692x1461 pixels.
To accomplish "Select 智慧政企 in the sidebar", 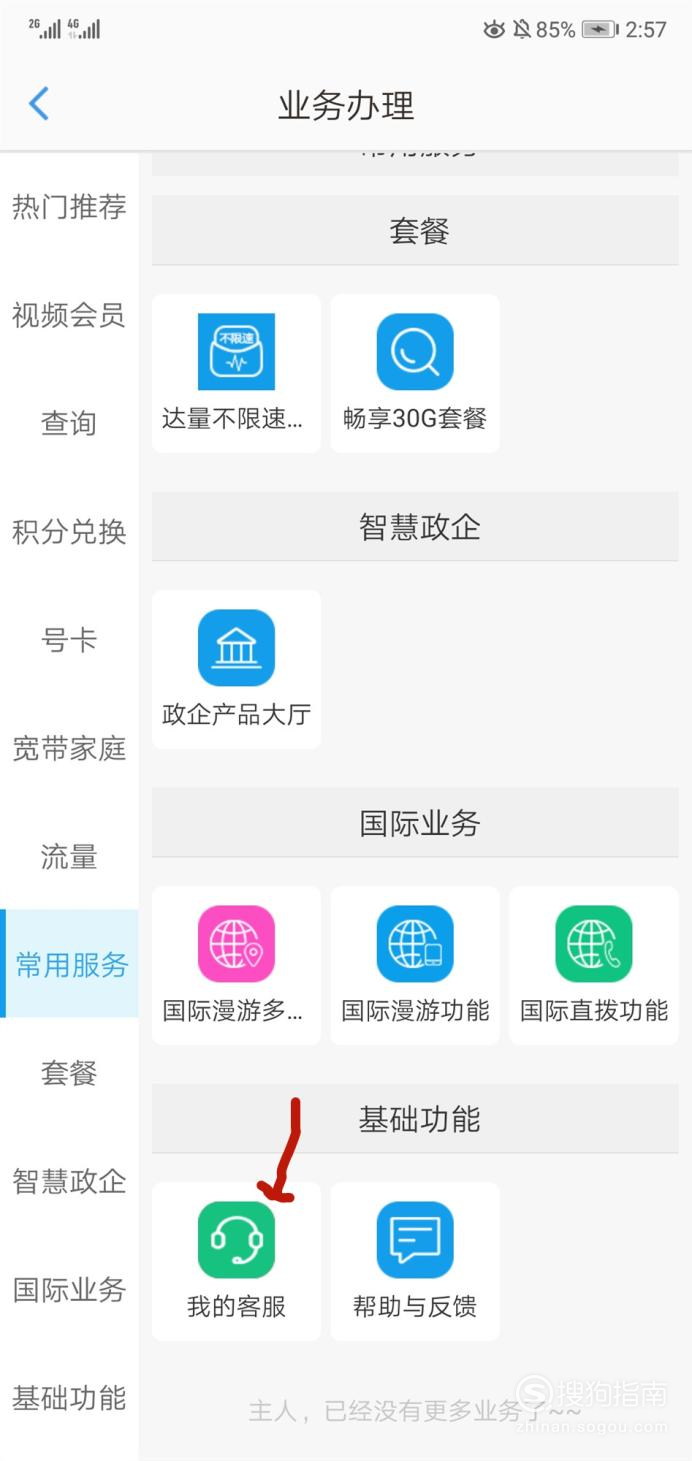I will (x=69, y=1181).
